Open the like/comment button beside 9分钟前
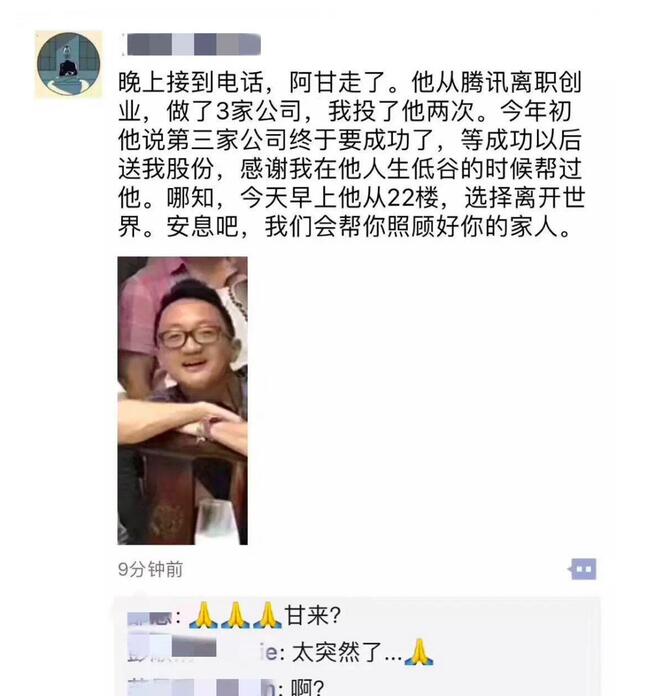 (582, 570)
